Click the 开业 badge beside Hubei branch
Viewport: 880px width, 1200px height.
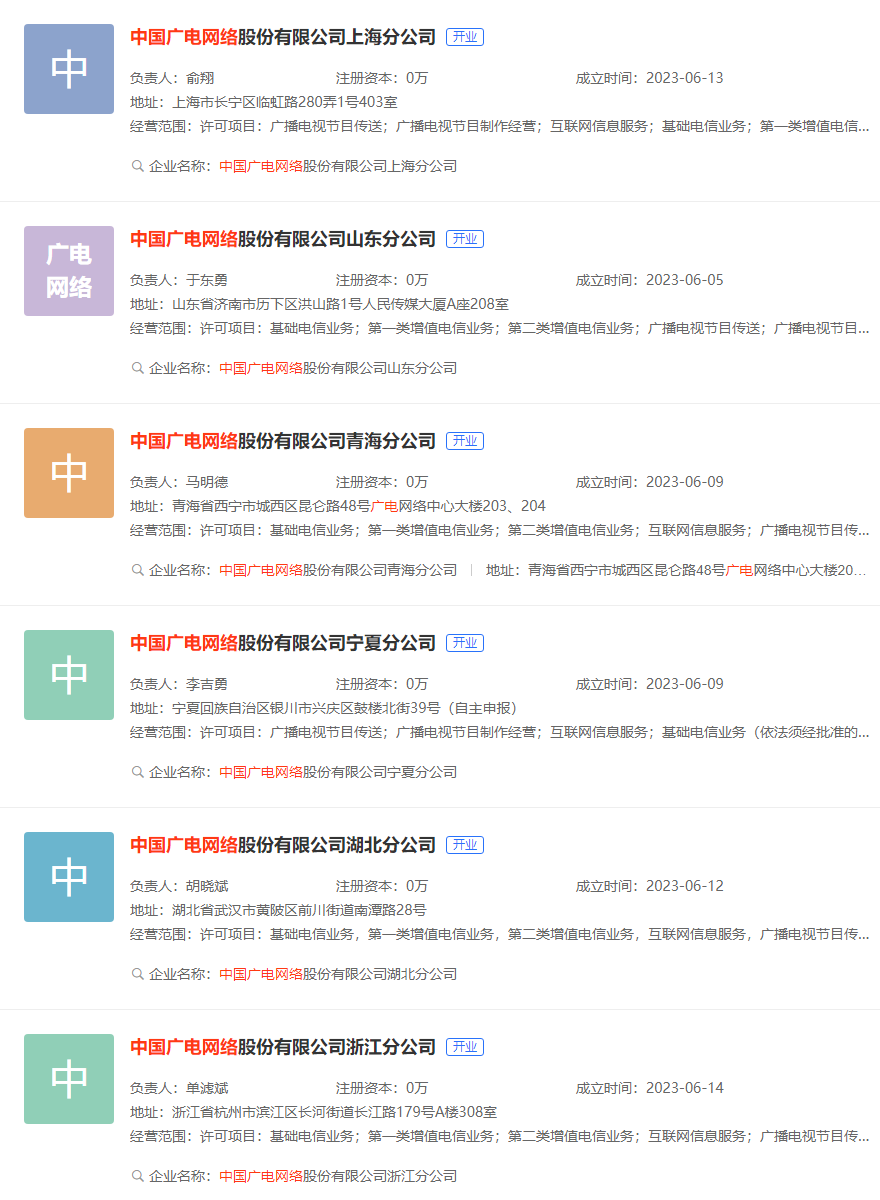tap(464, 844)
